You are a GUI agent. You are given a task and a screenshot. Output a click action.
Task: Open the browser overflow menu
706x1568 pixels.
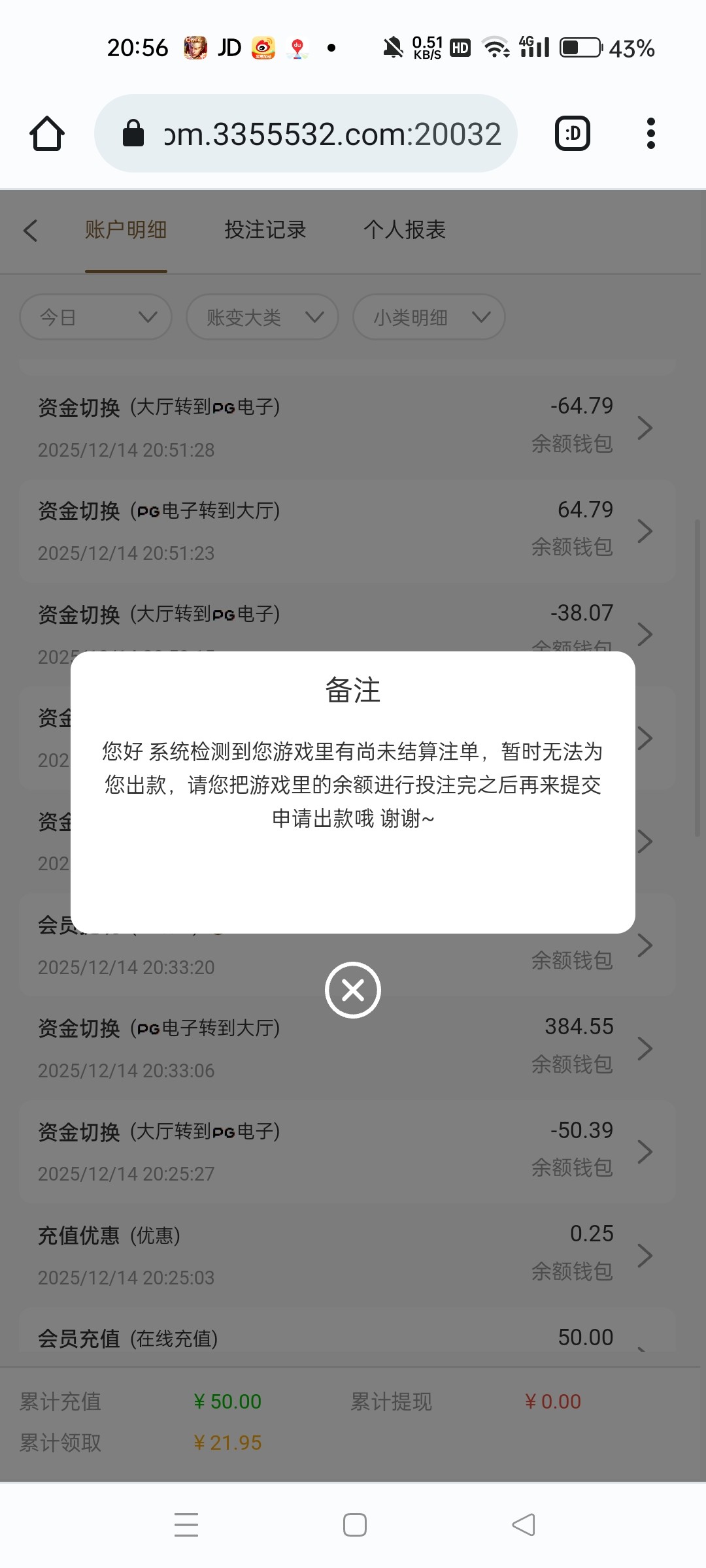[650, 134]
